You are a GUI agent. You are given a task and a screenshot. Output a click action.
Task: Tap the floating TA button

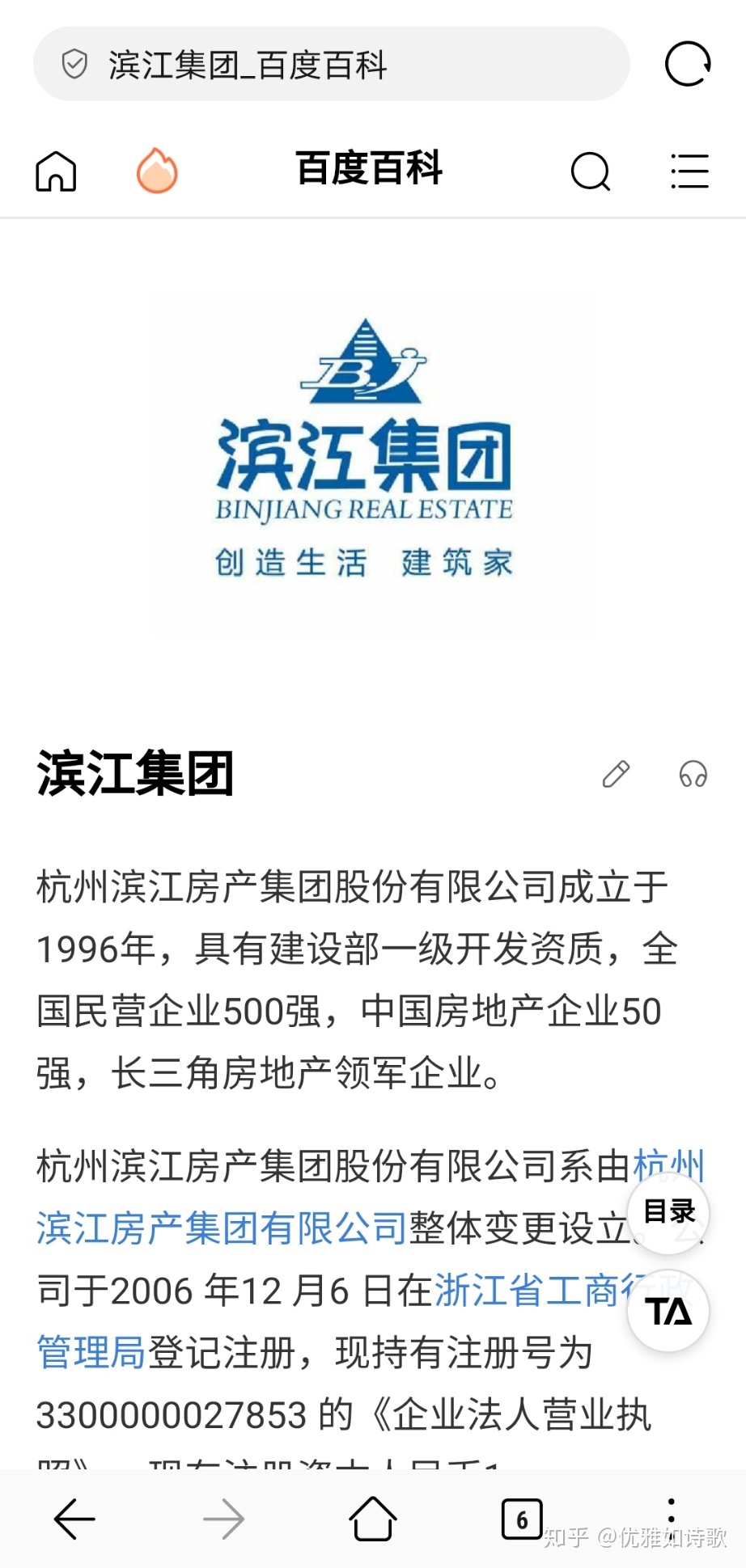coord(668,1311)
